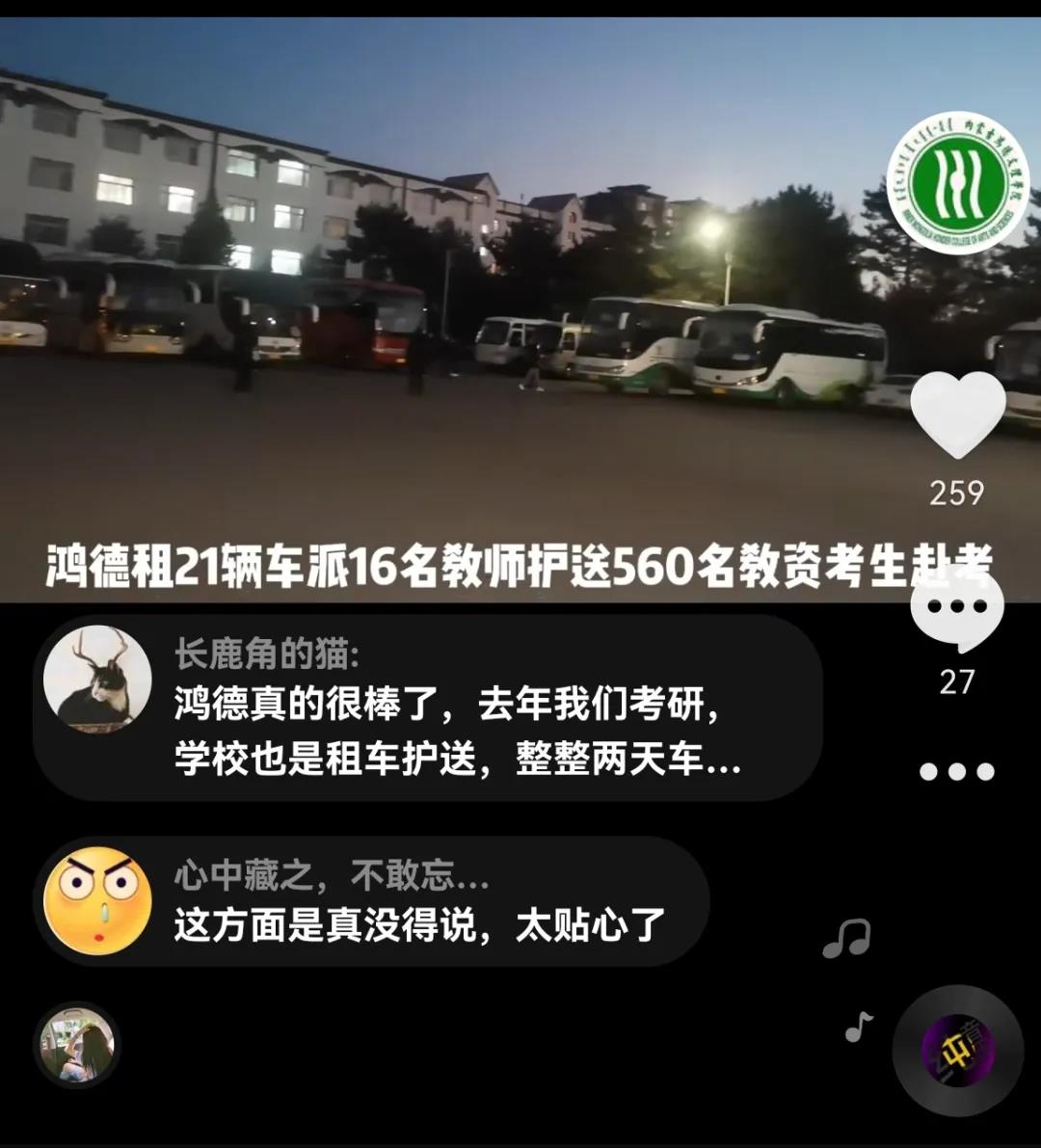The height and width of the screenshot is (1148, 1041).
Task: View the angry emoji commenter's profile
Action: click(x=97, y=901)
